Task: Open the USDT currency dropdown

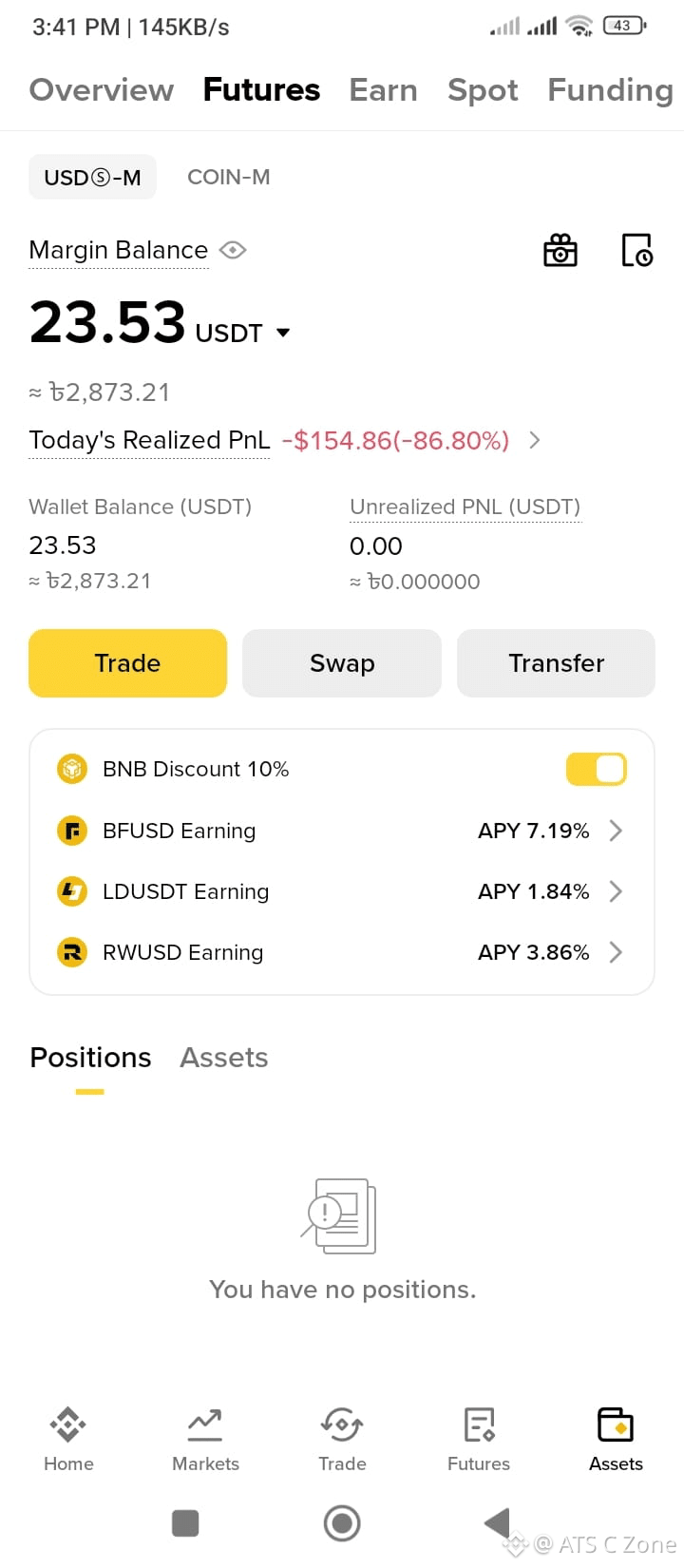Action: [282, 333]
